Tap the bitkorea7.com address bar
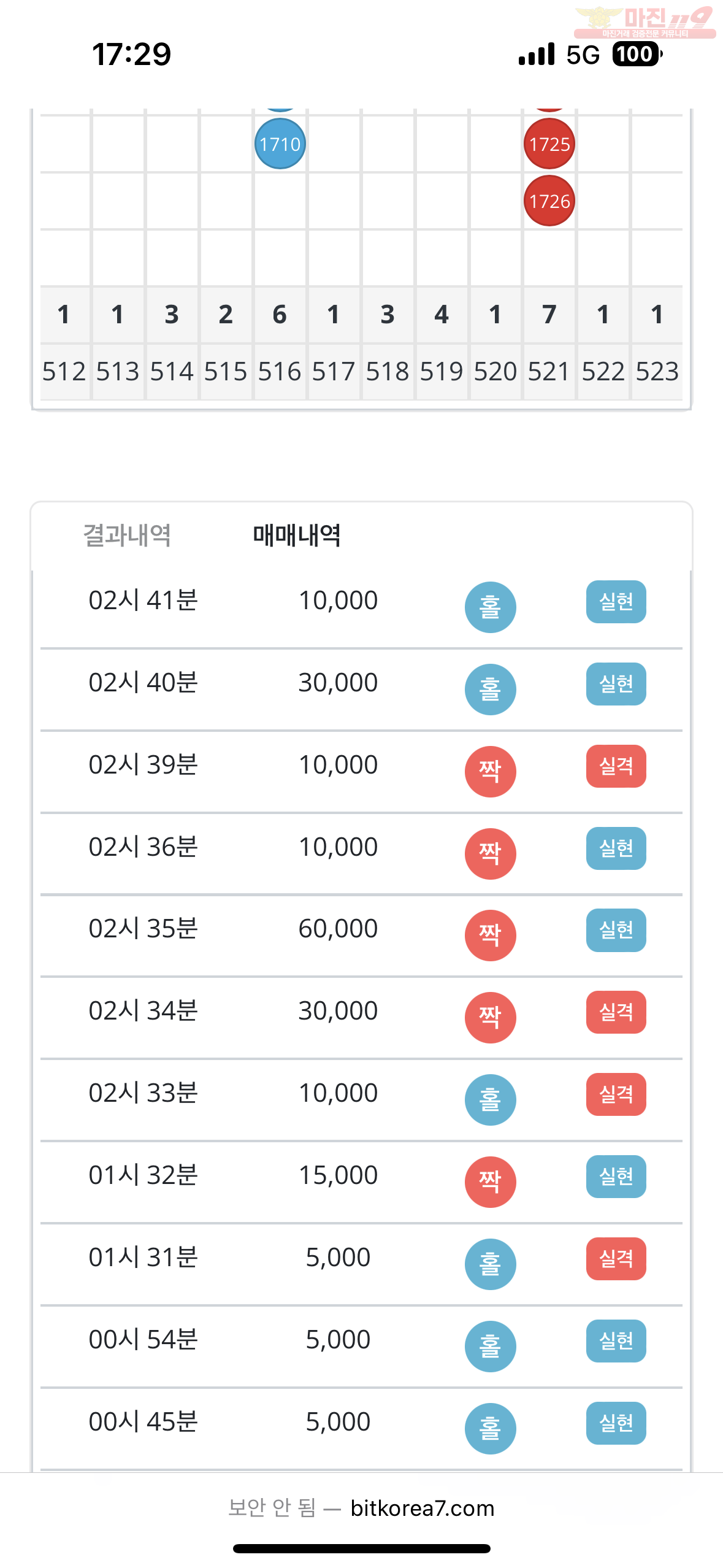The height and width of the screenshot is (1568, 723). 361,1508
